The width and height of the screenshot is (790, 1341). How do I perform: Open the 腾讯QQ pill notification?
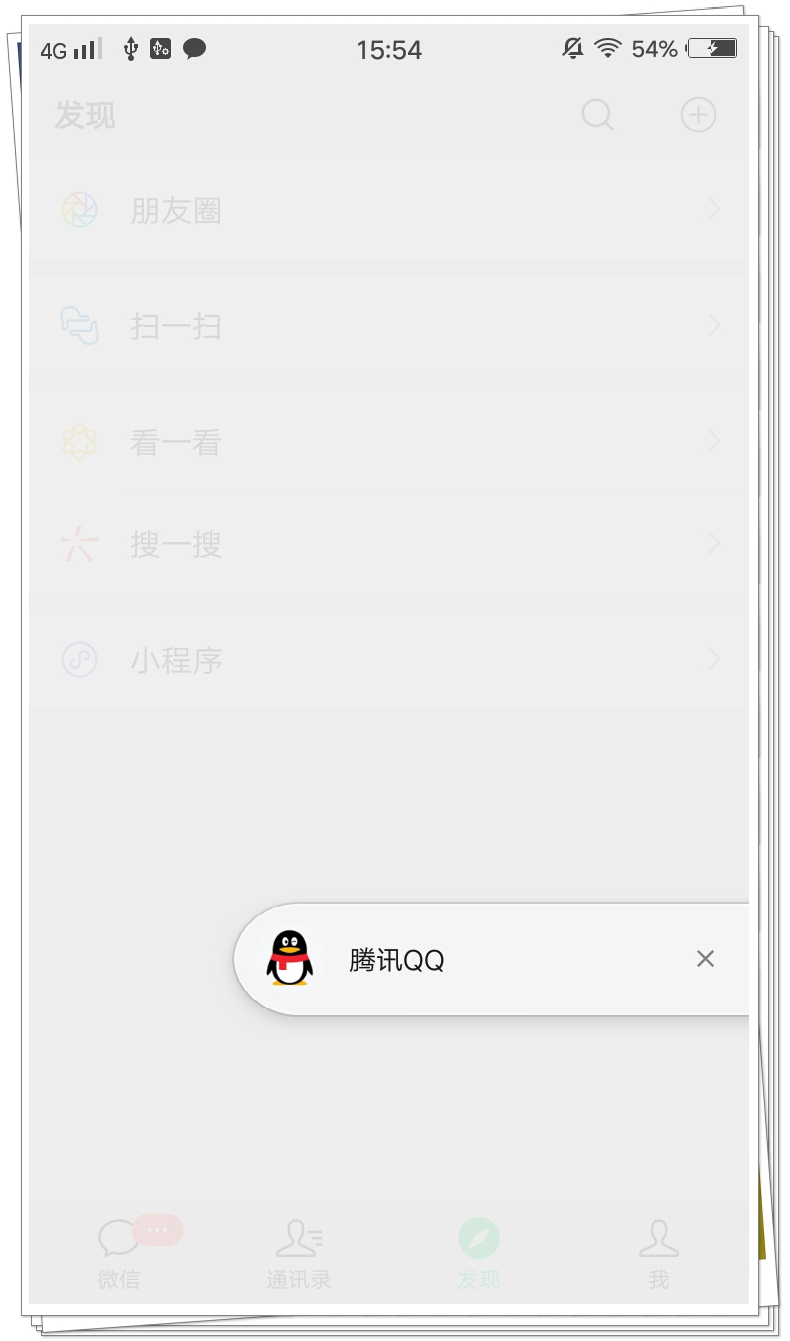[450, 958]
